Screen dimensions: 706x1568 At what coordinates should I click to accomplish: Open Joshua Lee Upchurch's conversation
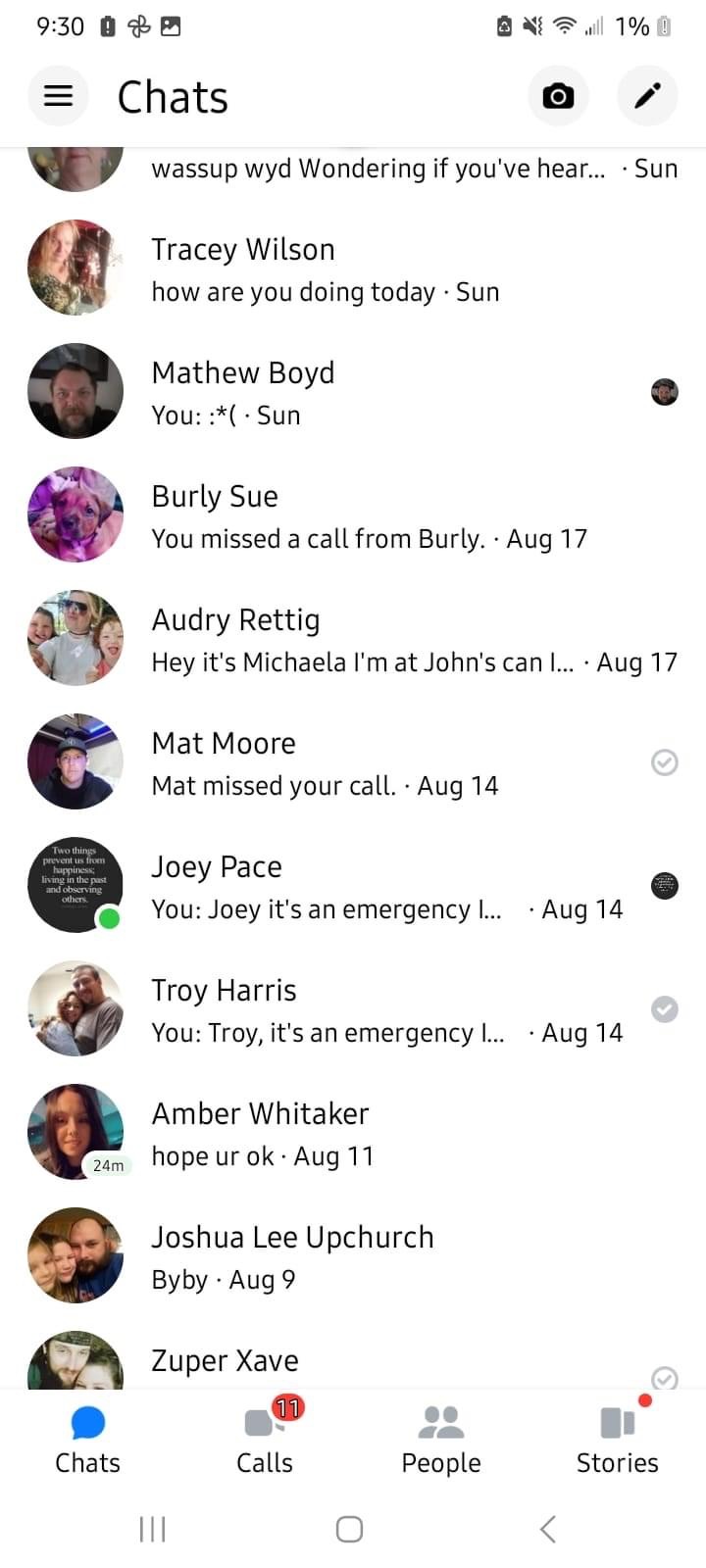(x=353, y=1255)
